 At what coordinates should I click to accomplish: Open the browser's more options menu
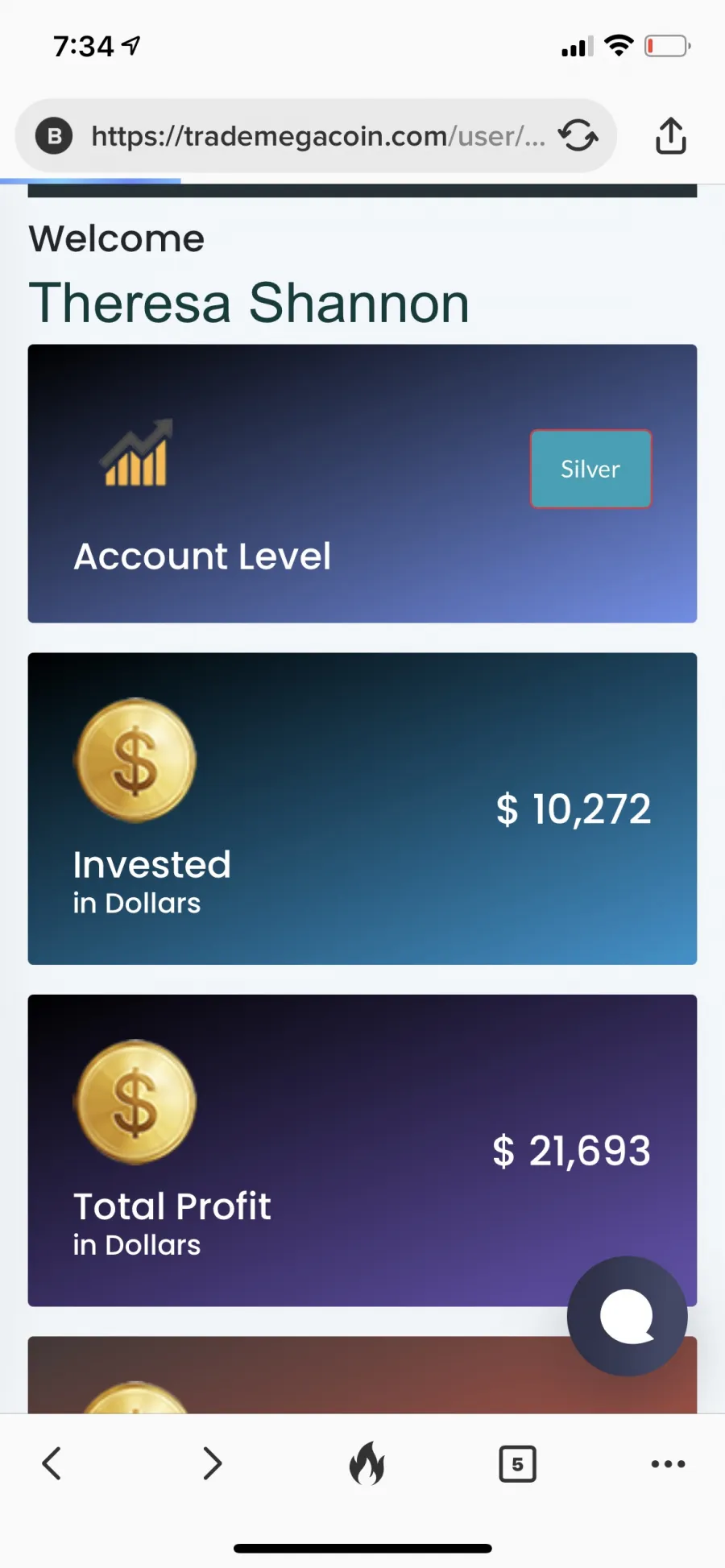pyautogui.click(x=669, y=1464)
